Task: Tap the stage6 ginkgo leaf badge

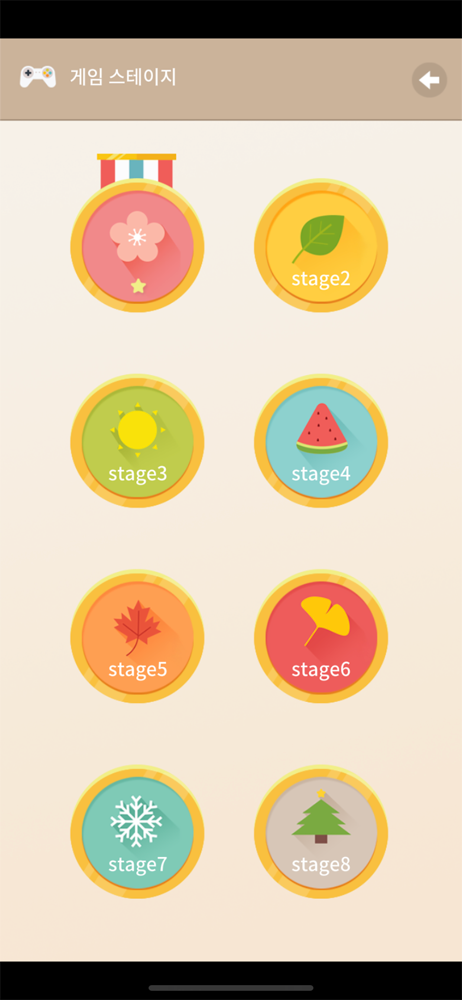Action: click(x=321, y=636)
